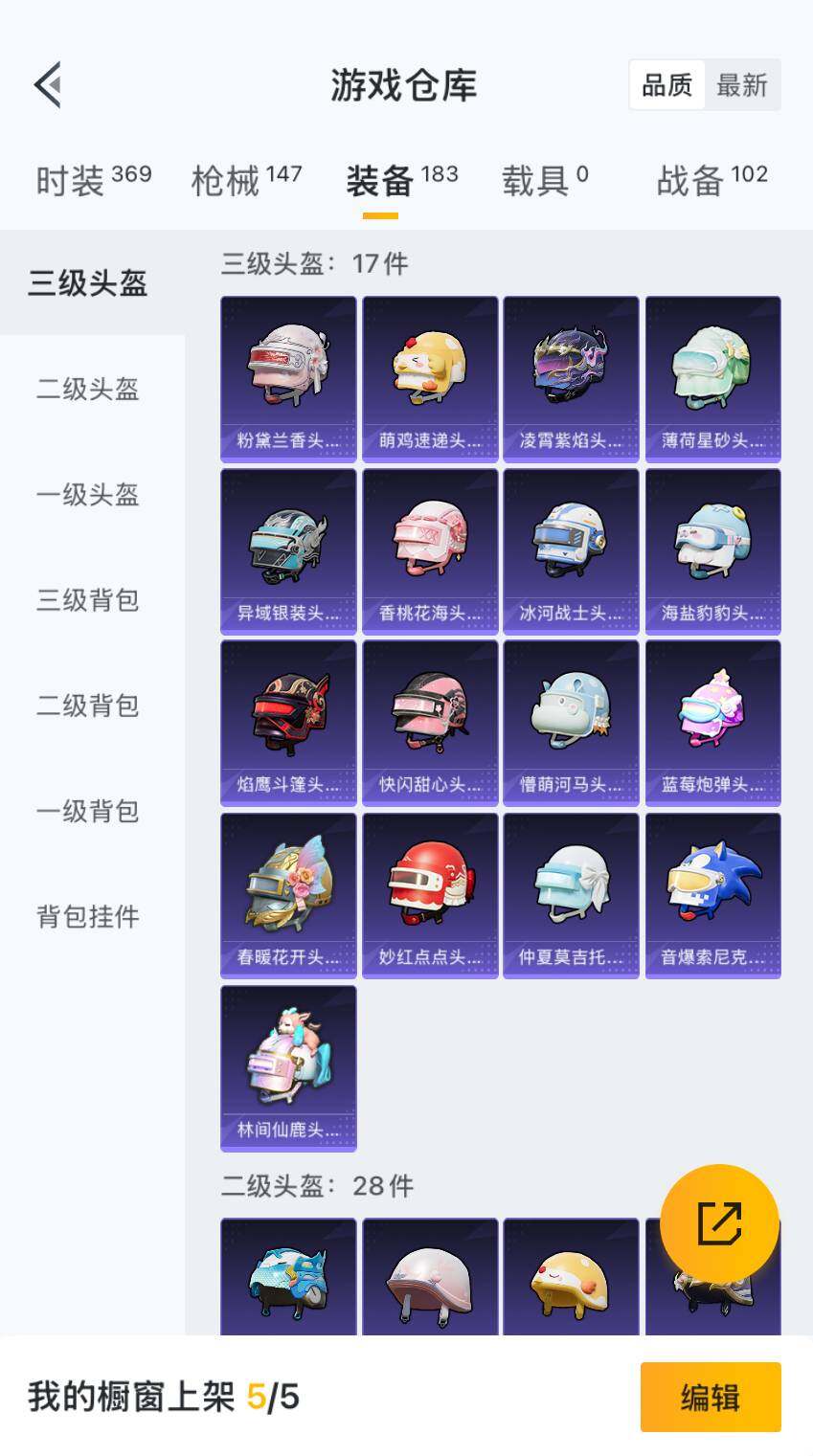View the 萌鸡速递 helmet item

(x=430, y=379)
